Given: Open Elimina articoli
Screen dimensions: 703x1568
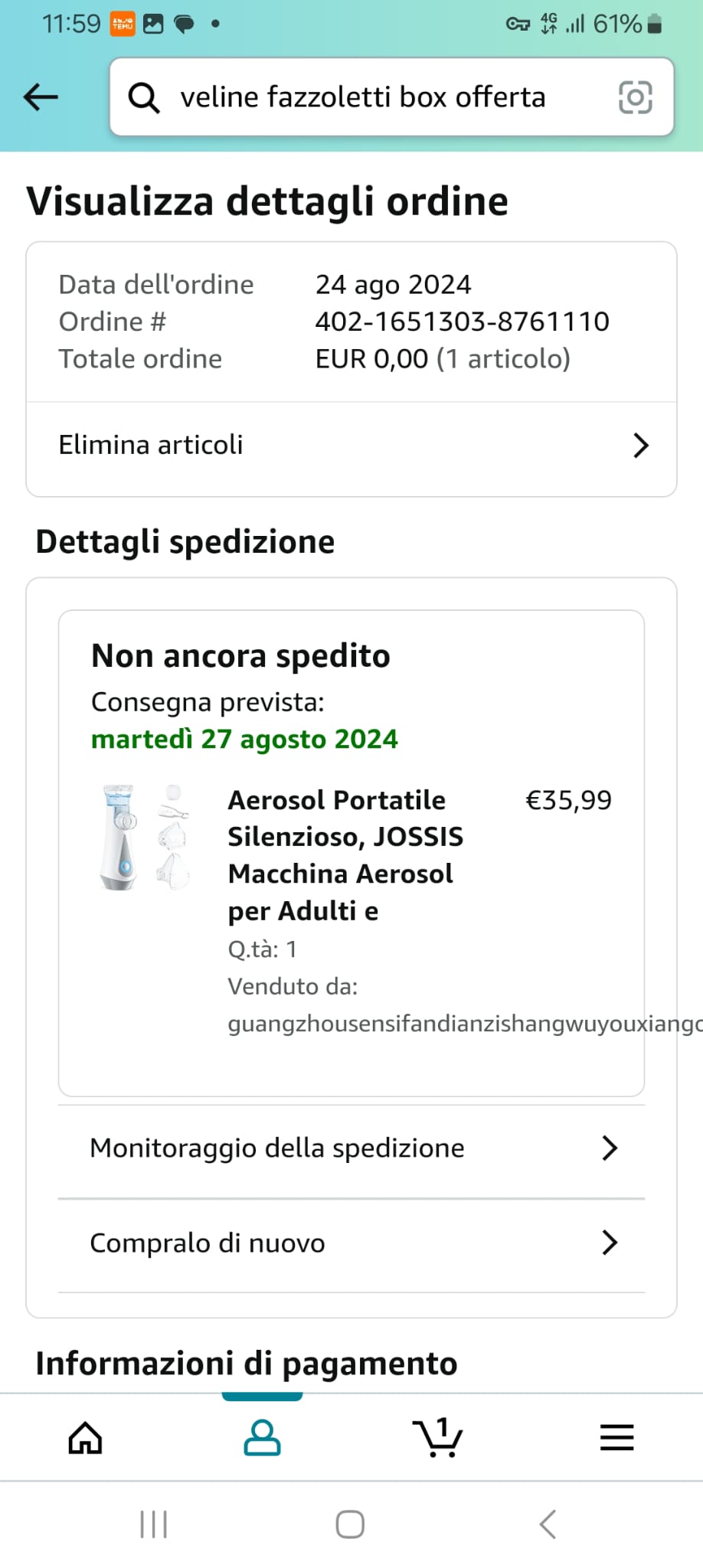Looking at the screenshot, I should pos(351,445).
